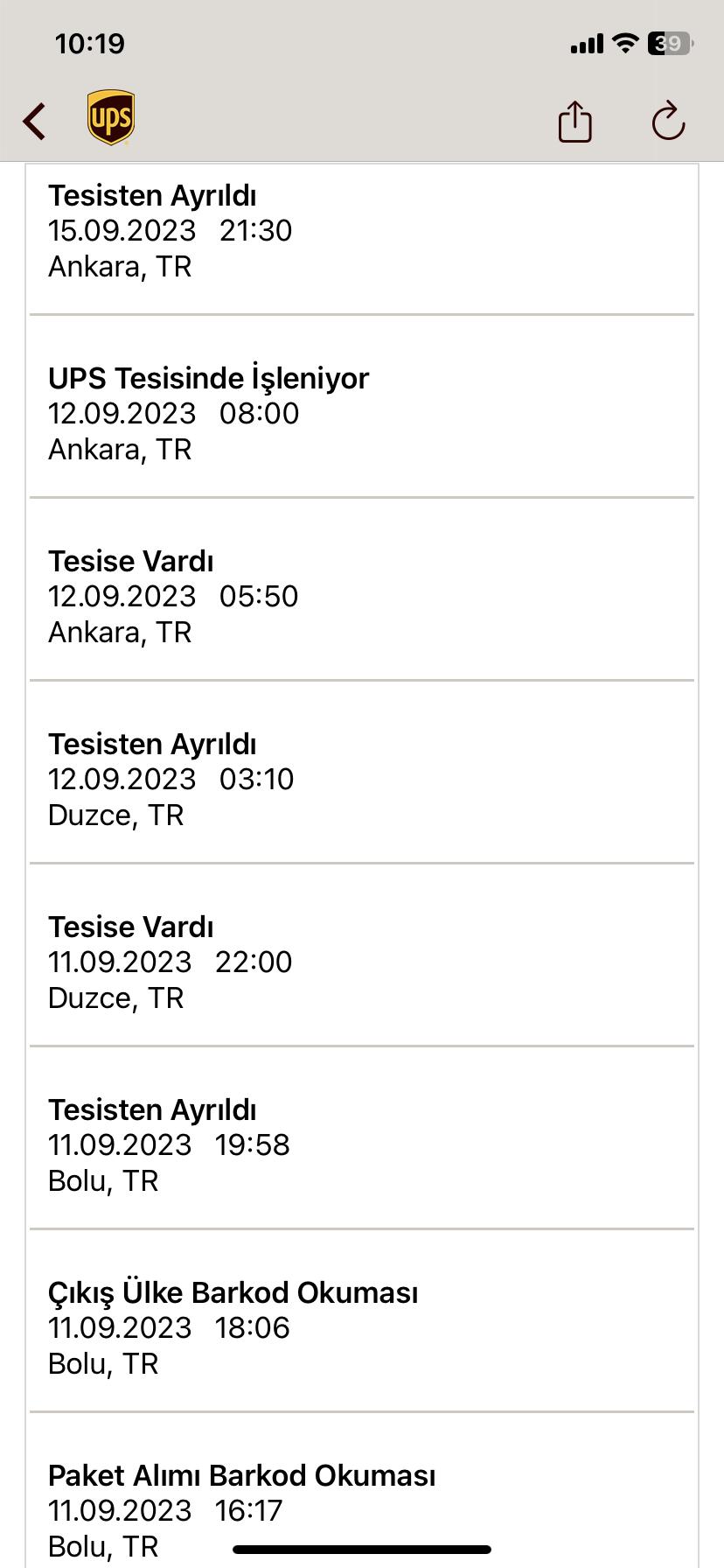Viewport: 724px width, 1568px height.
Task: Tap the Bolu, TR location label
Action: [x=102, y=1180]
